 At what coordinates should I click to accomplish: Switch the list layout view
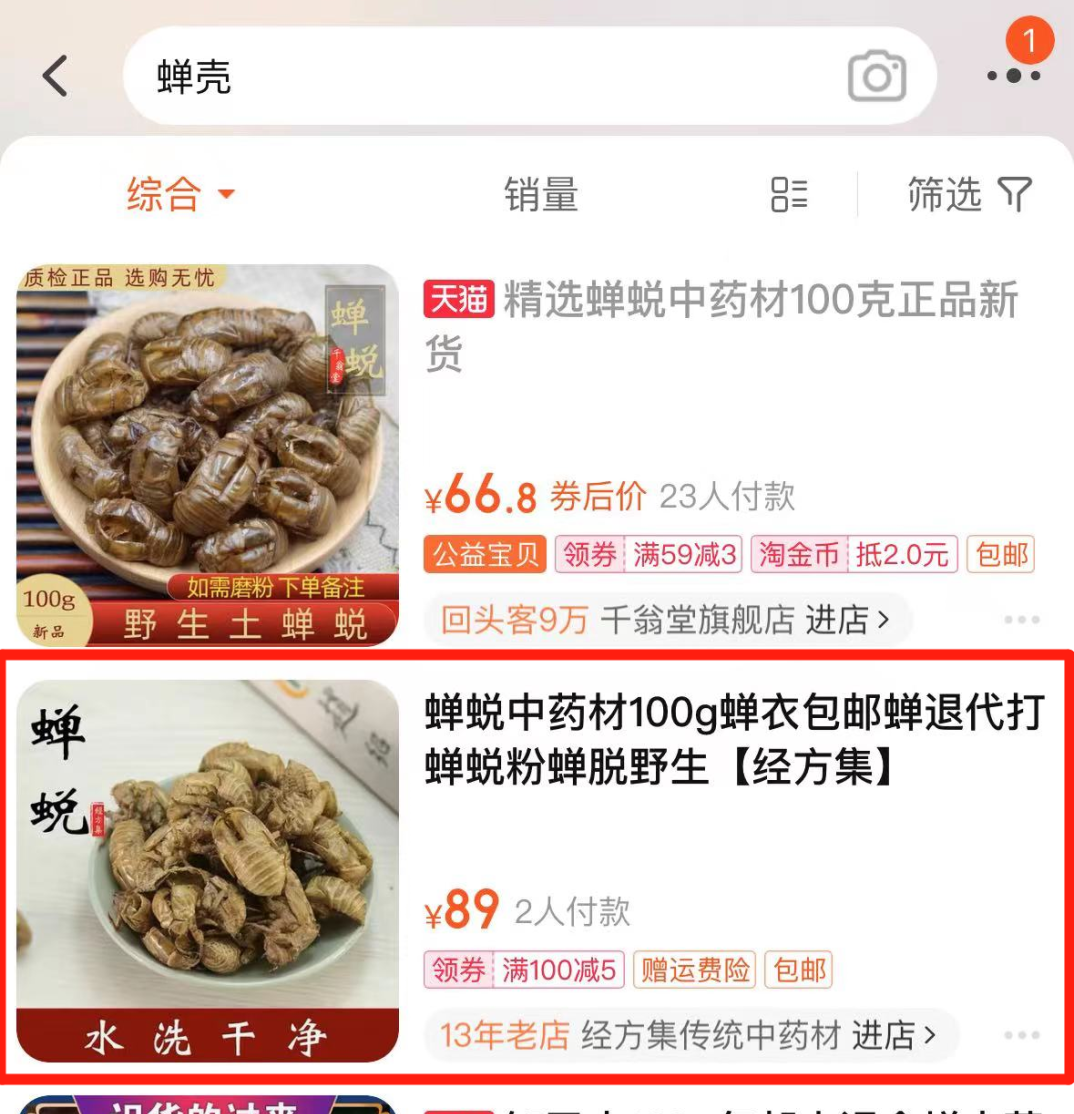789,195
